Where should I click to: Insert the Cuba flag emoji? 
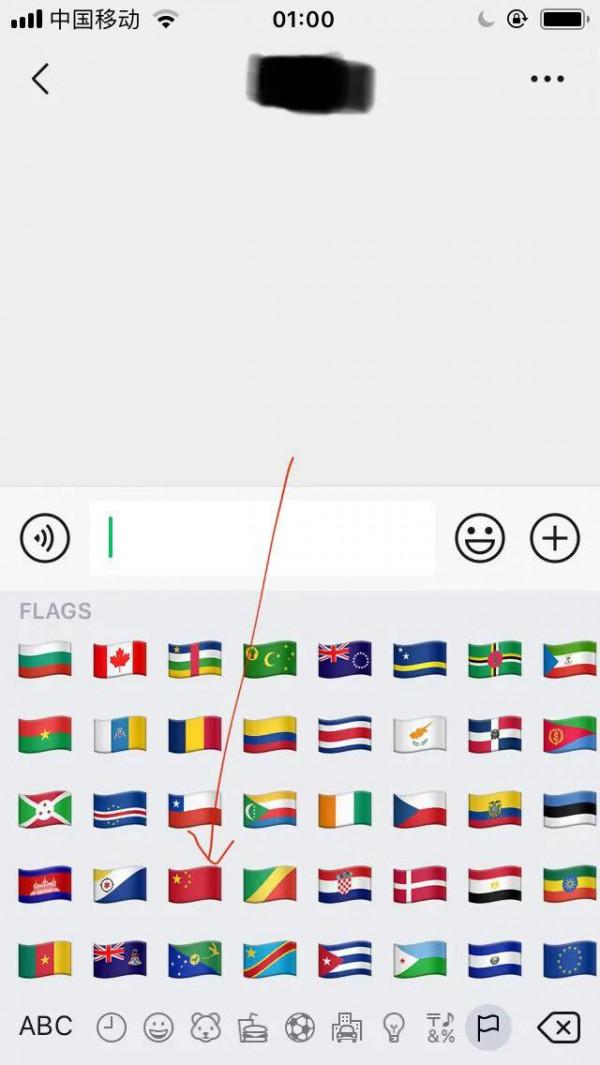pyautogui.click(x=345, y=959)
